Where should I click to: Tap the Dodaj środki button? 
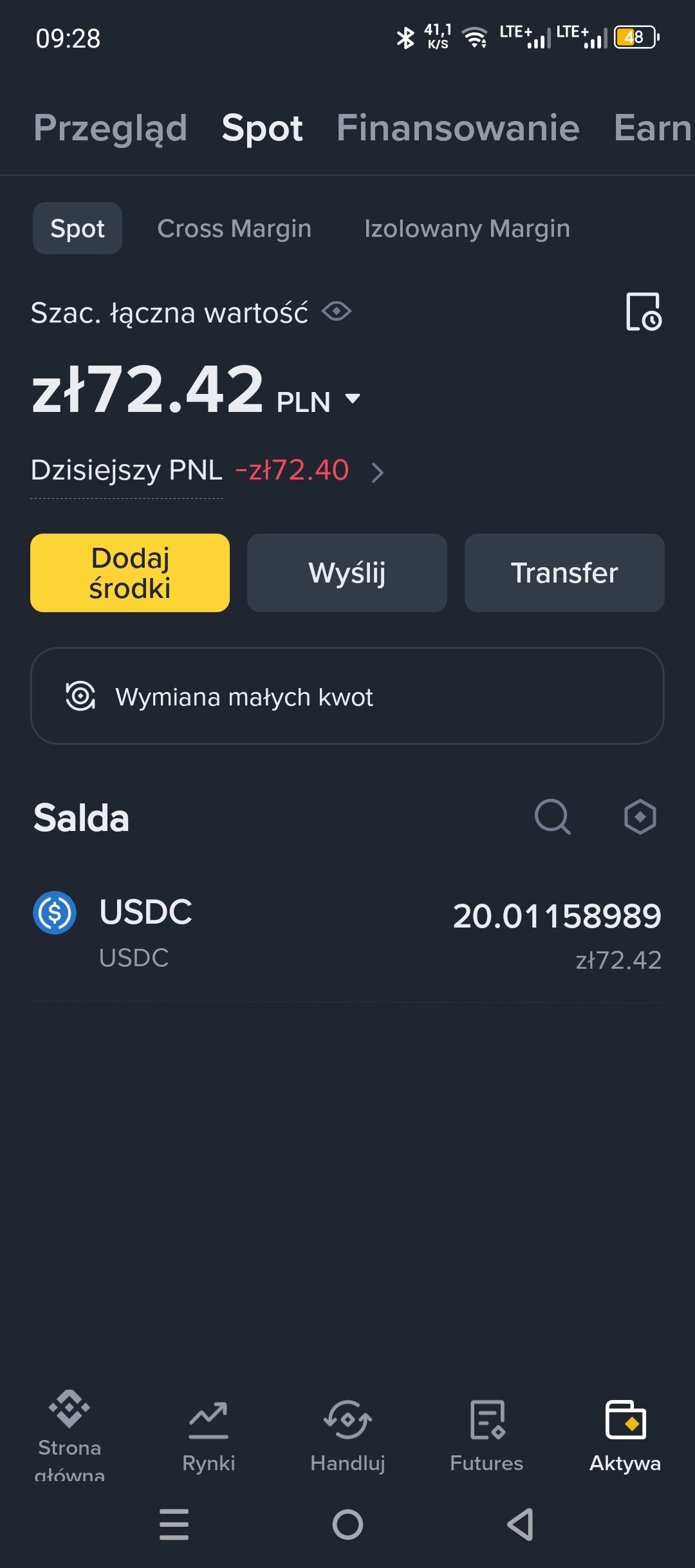(x=130, y=573)
